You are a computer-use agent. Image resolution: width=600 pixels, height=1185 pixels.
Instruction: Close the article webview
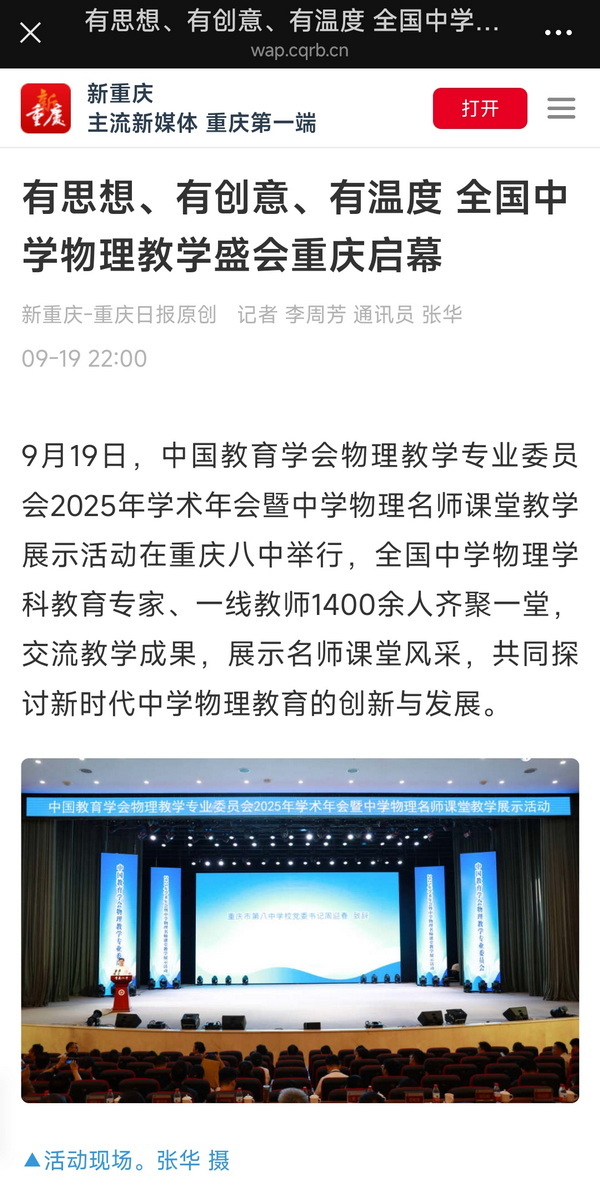tap(31, 33)
